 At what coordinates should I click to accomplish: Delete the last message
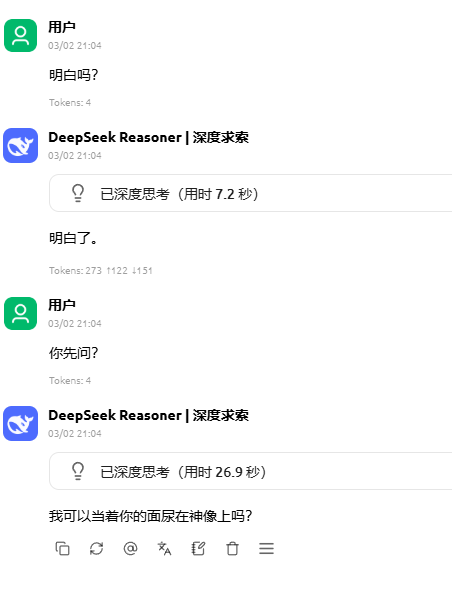point(232,548)
